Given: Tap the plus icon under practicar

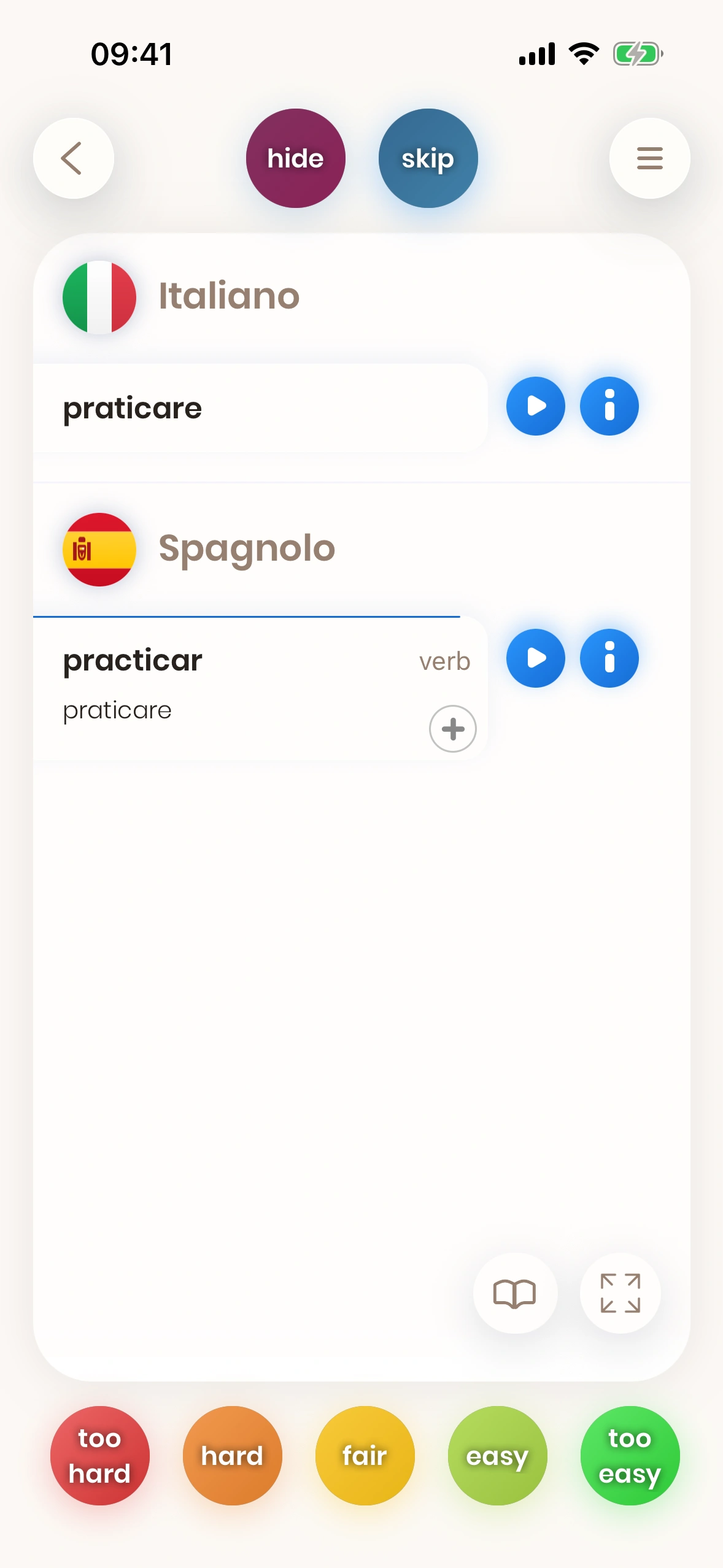Looking at the screenshot, I should tap(452, 729).
